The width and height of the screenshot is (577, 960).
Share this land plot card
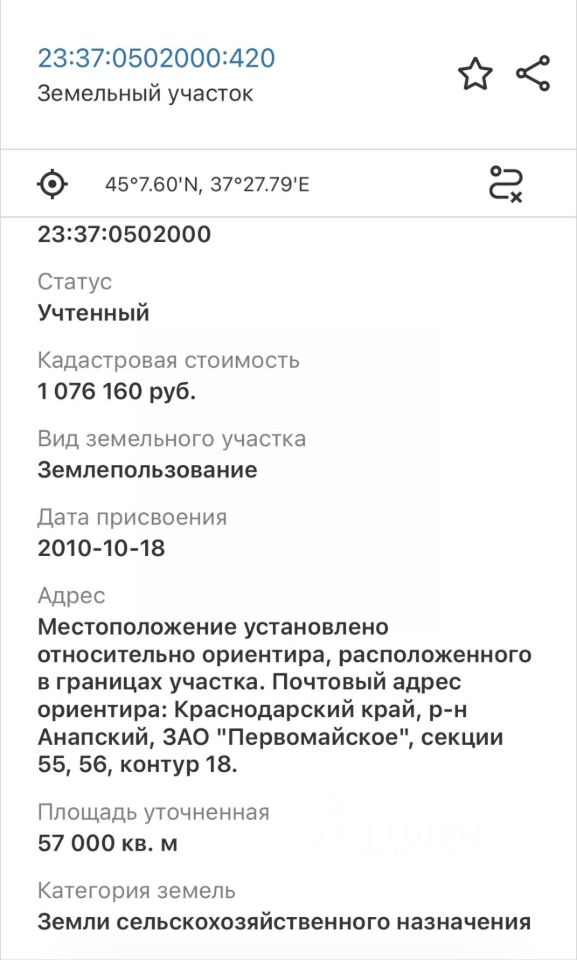coord(533,73)
